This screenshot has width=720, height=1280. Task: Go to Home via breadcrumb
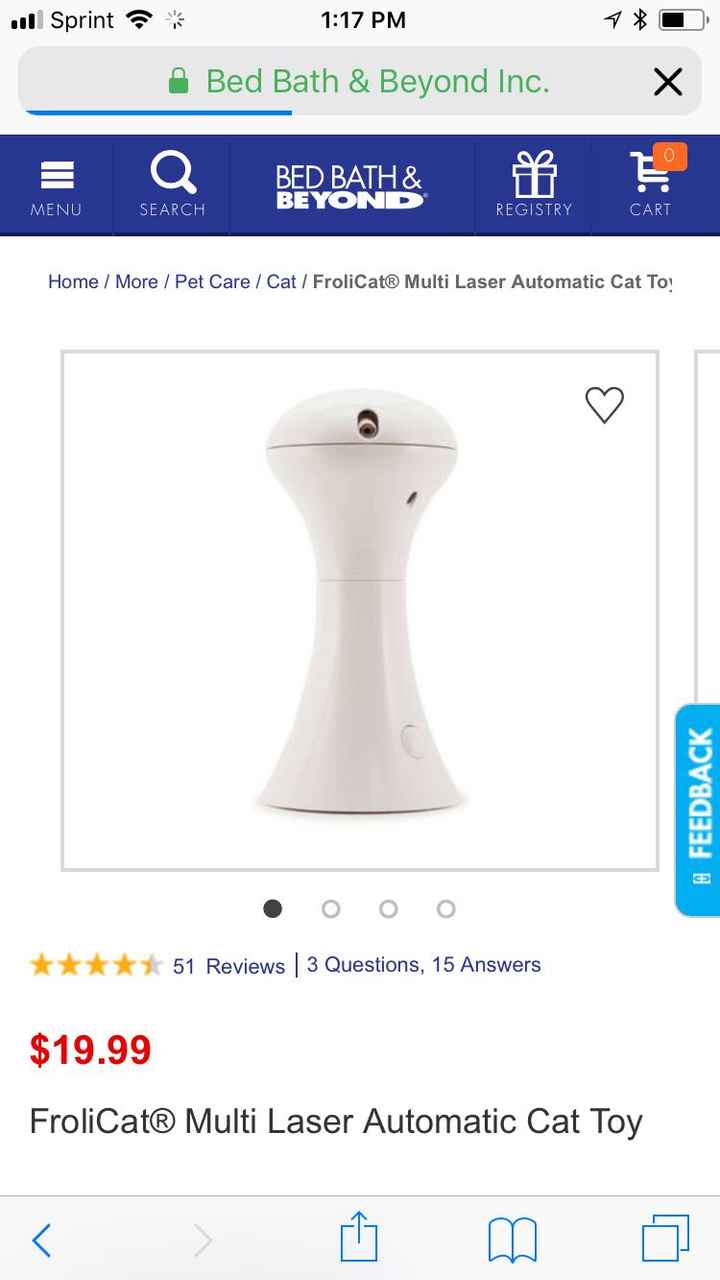pyautogui.click(x=72, y=282)
